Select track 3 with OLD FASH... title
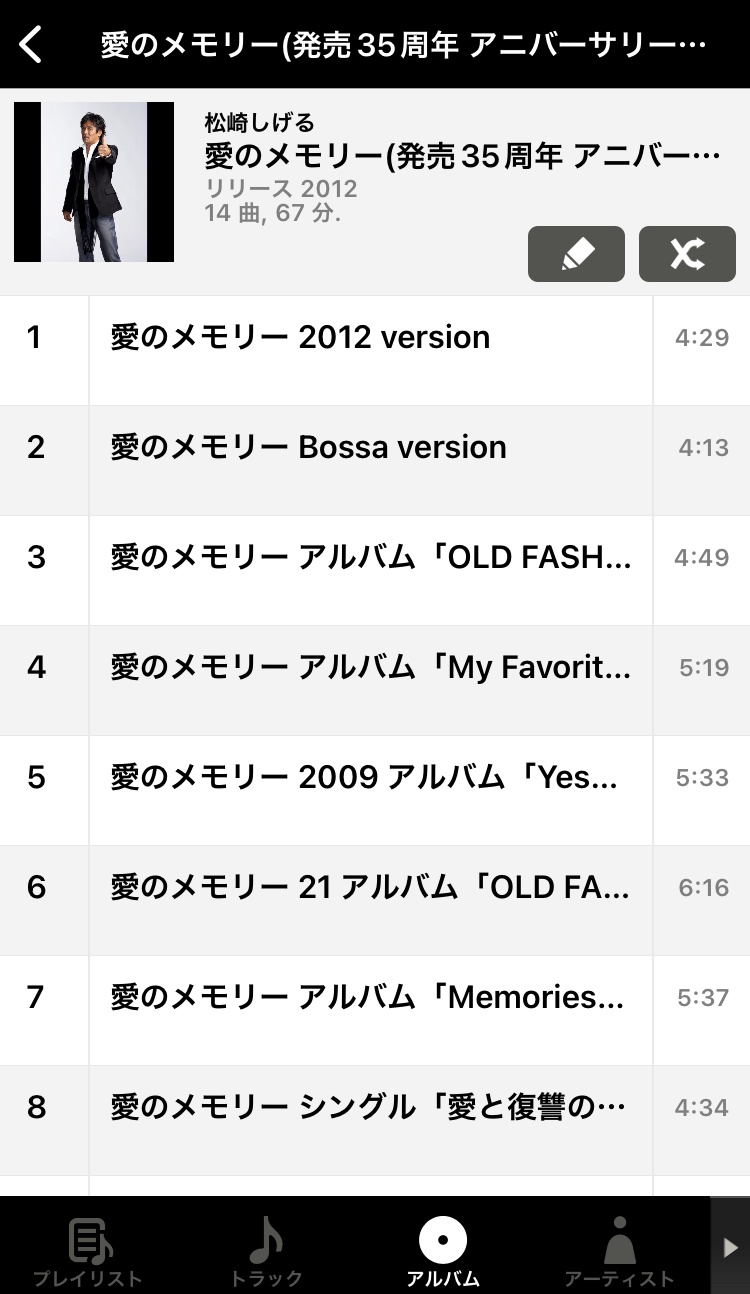 coord(370,558)
